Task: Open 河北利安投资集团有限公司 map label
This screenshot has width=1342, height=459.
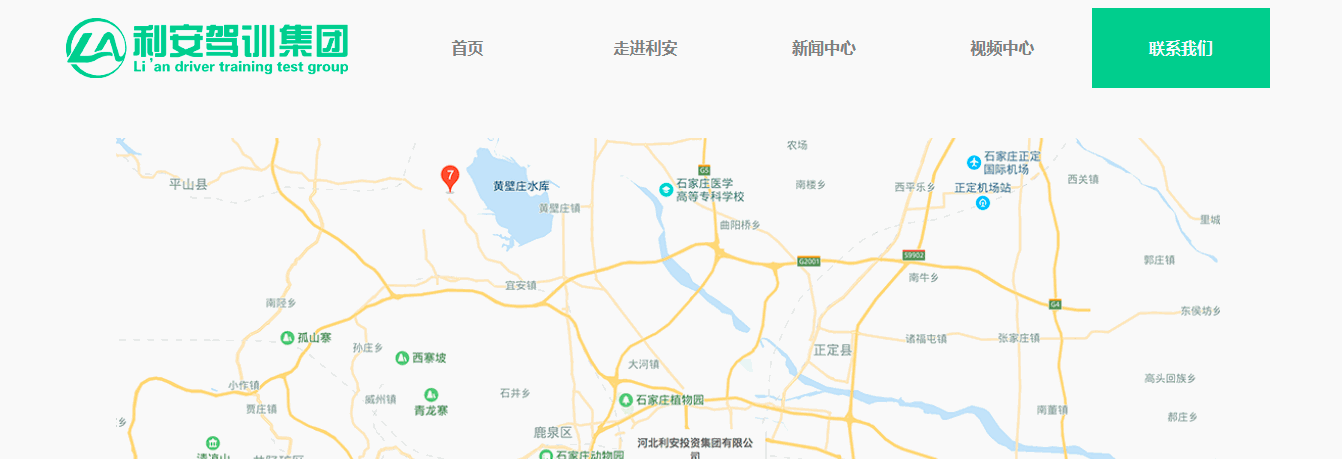Action: point(696,445)
